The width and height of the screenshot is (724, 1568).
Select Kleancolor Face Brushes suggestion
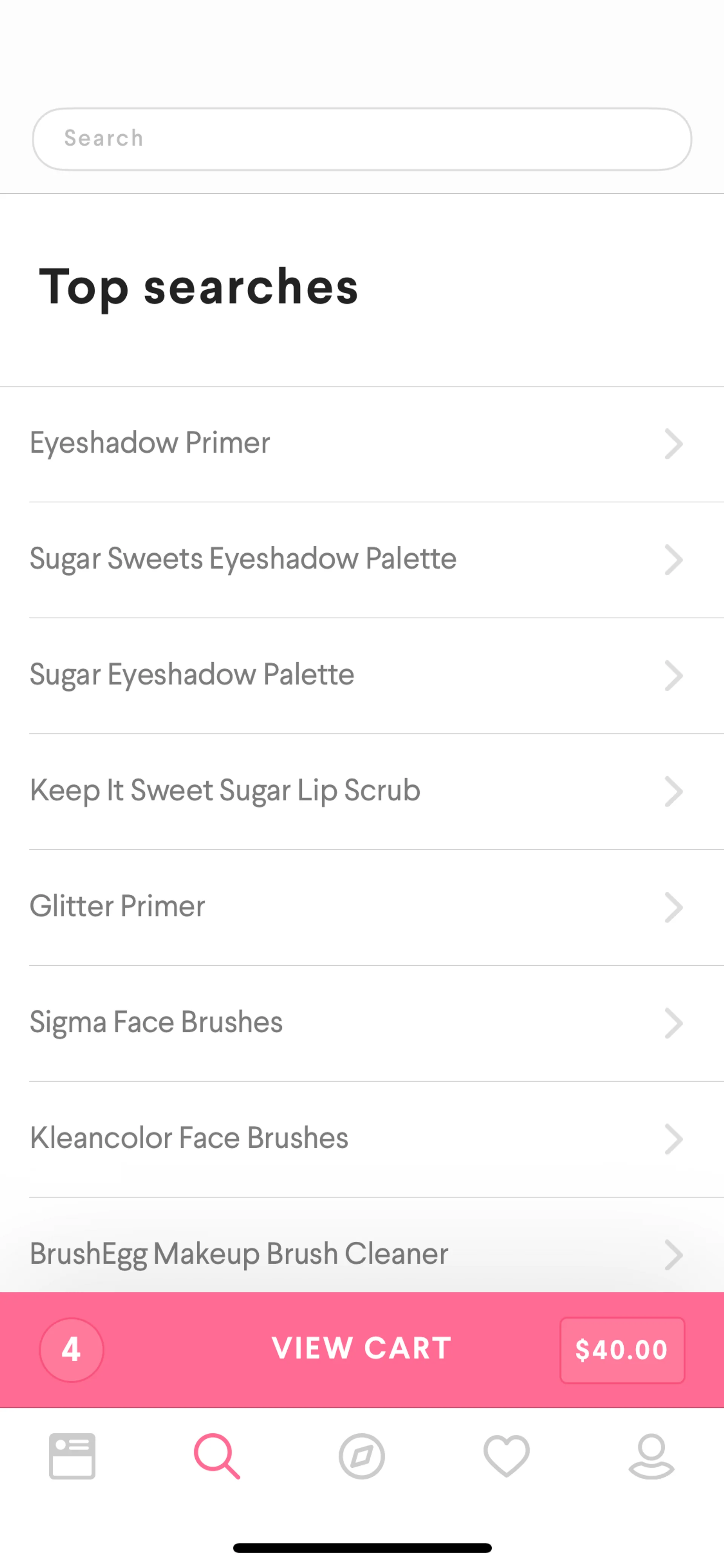pos(361,1138)
